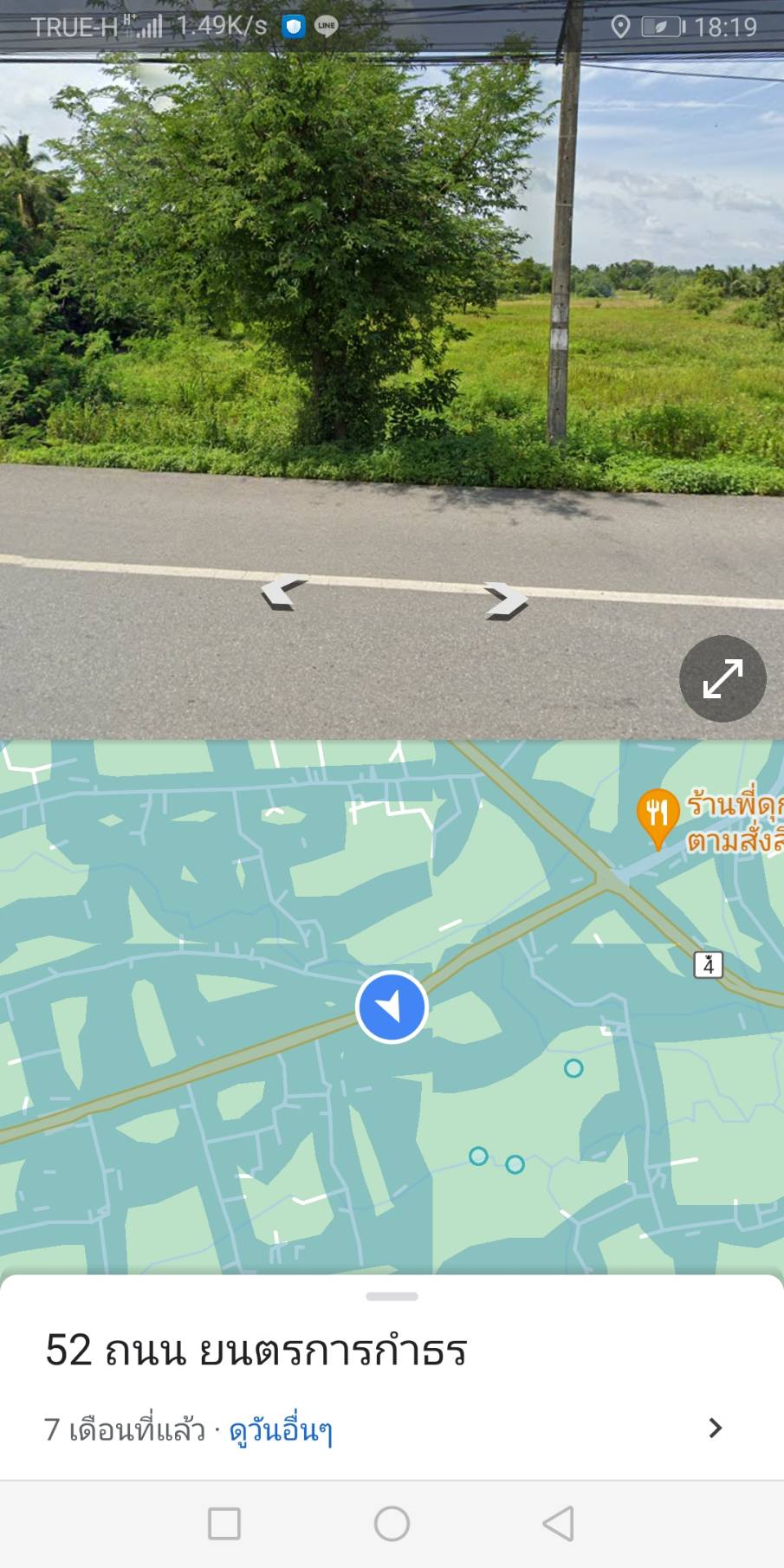Move right along the street view
The image size is (784, 1568).
(x=506, y=599)
